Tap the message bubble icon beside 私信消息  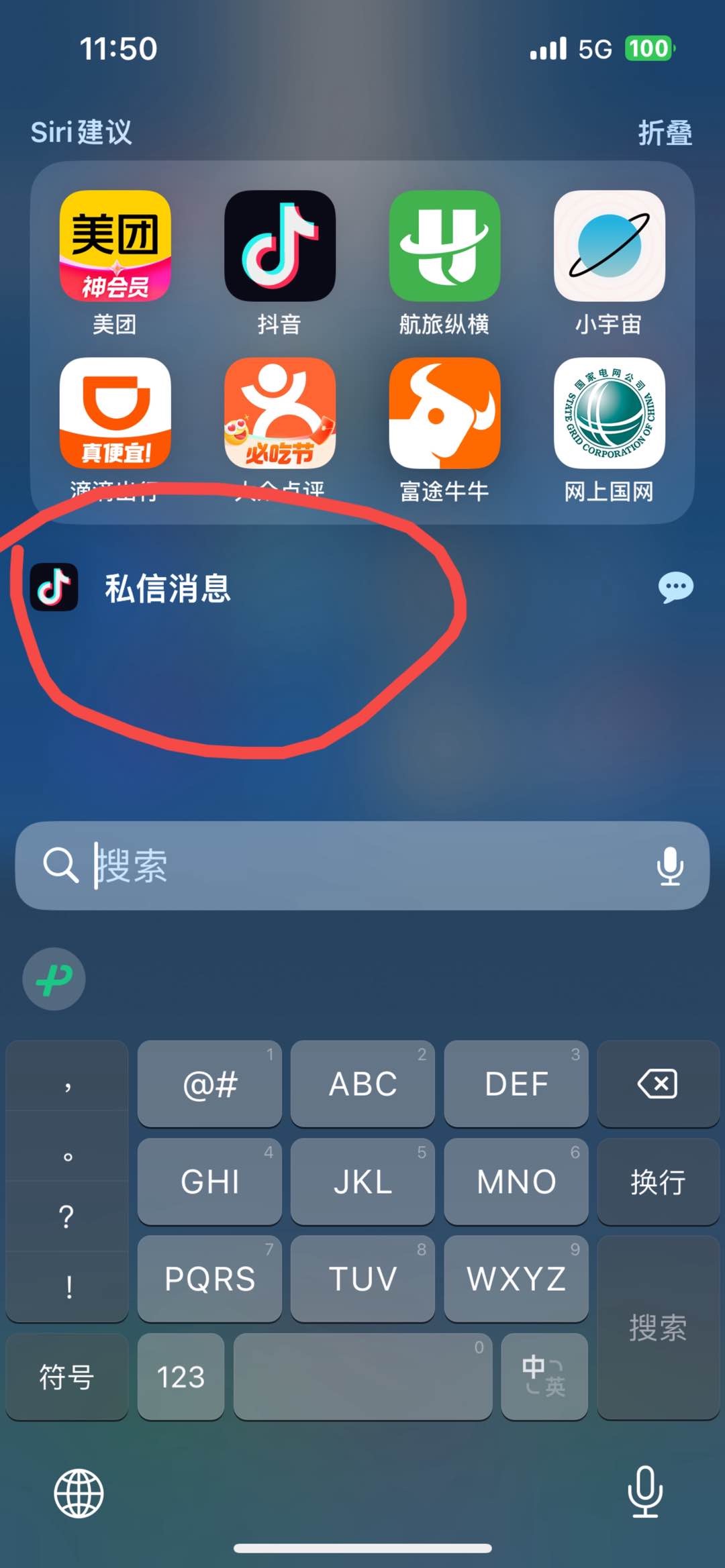[x=675, y=588]
